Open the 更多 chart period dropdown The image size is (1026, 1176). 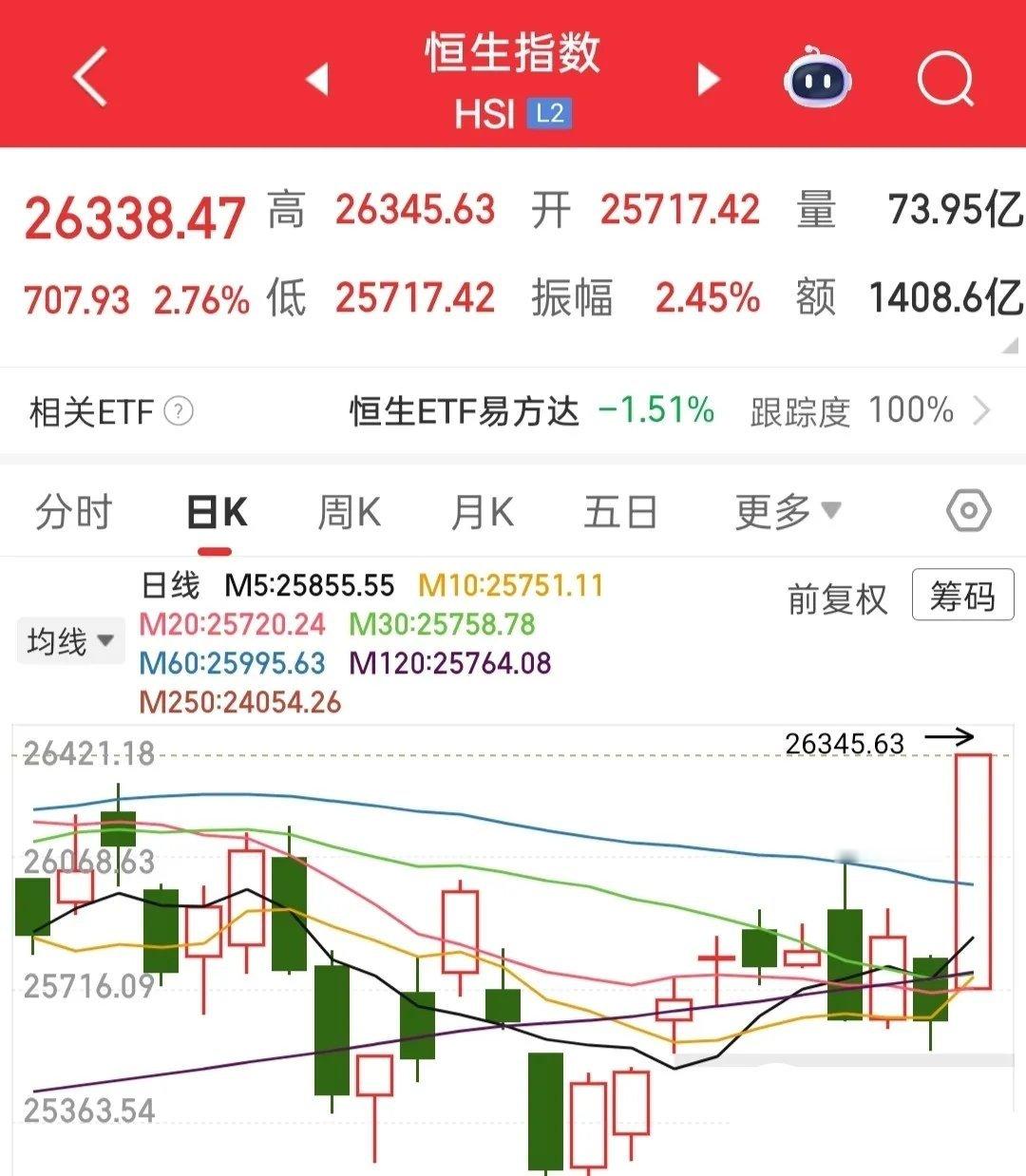pos(788,510)
